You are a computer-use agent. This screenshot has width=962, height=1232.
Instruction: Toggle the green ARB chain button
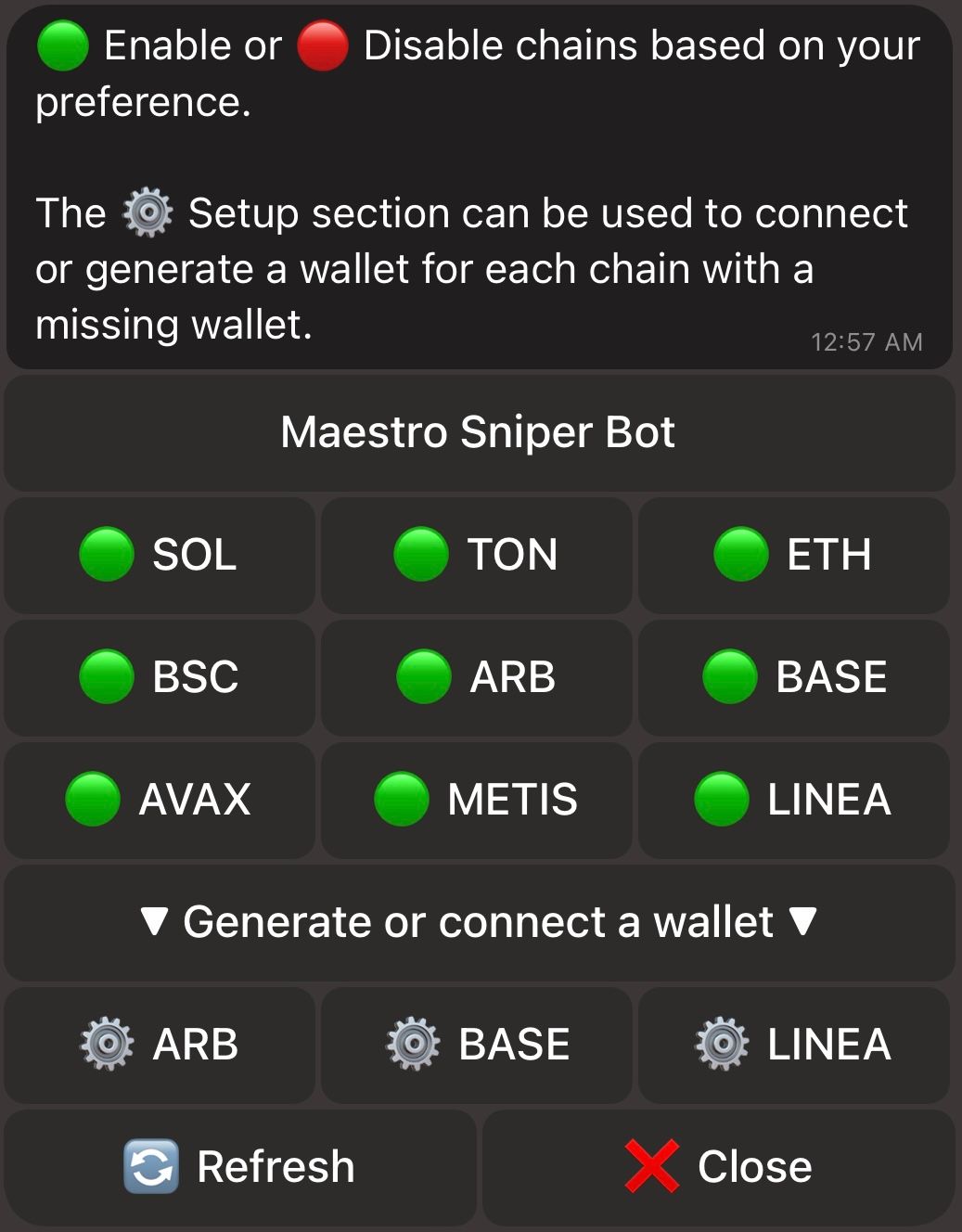(x=476, y=677)
